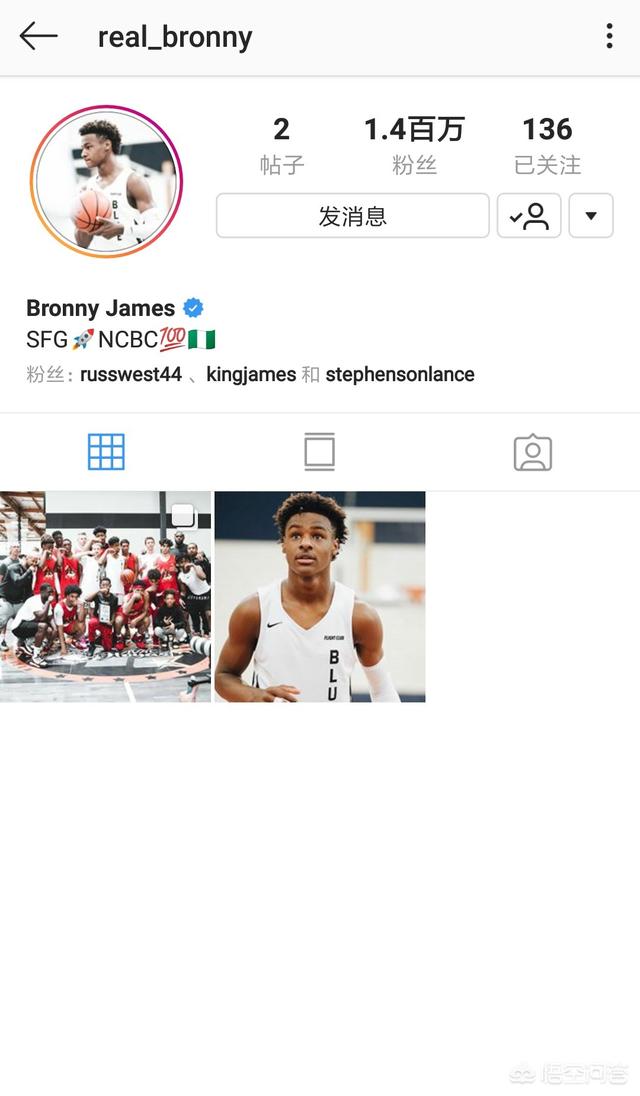Open follower stephensonlance's profile

400,375
